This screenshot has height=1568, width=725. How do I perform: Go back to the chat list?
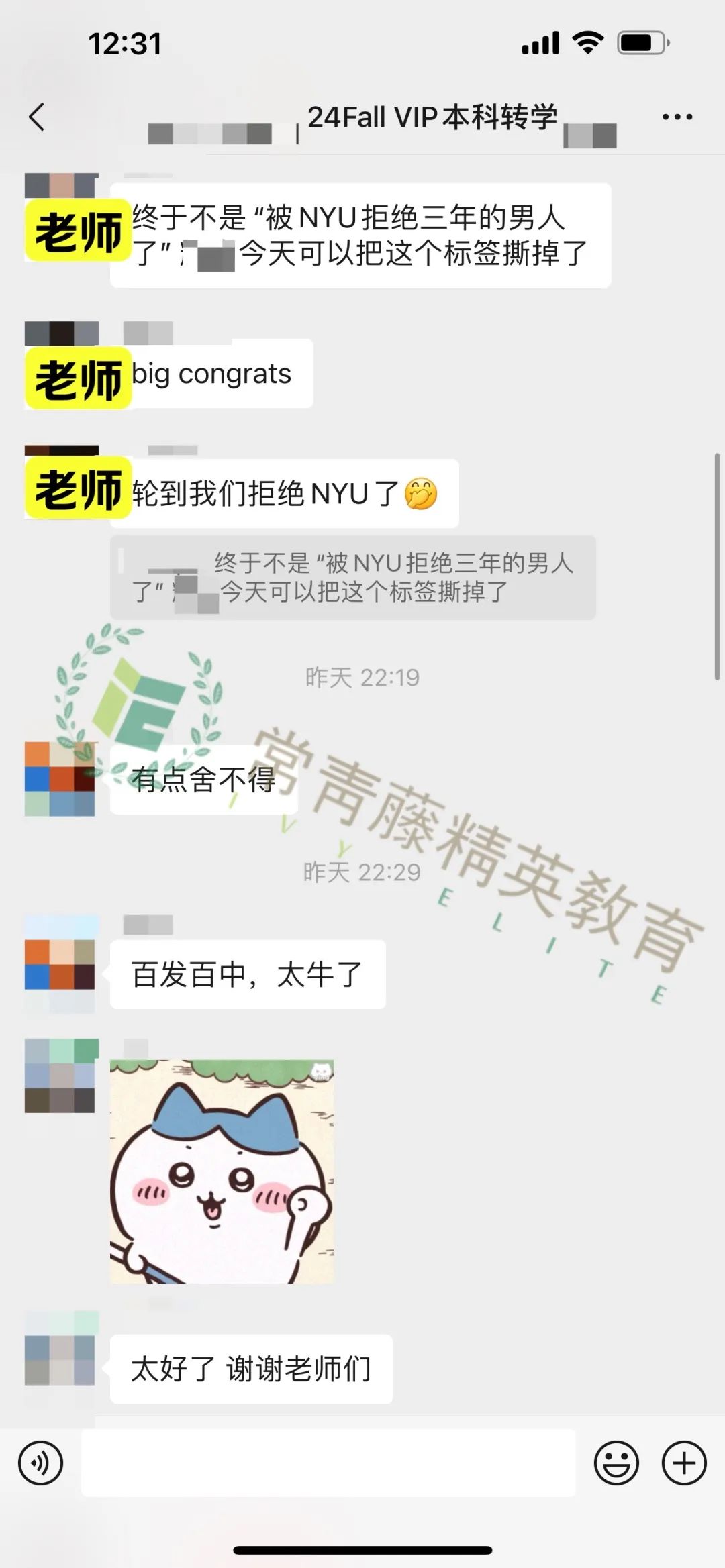click(x=37, y=117)
